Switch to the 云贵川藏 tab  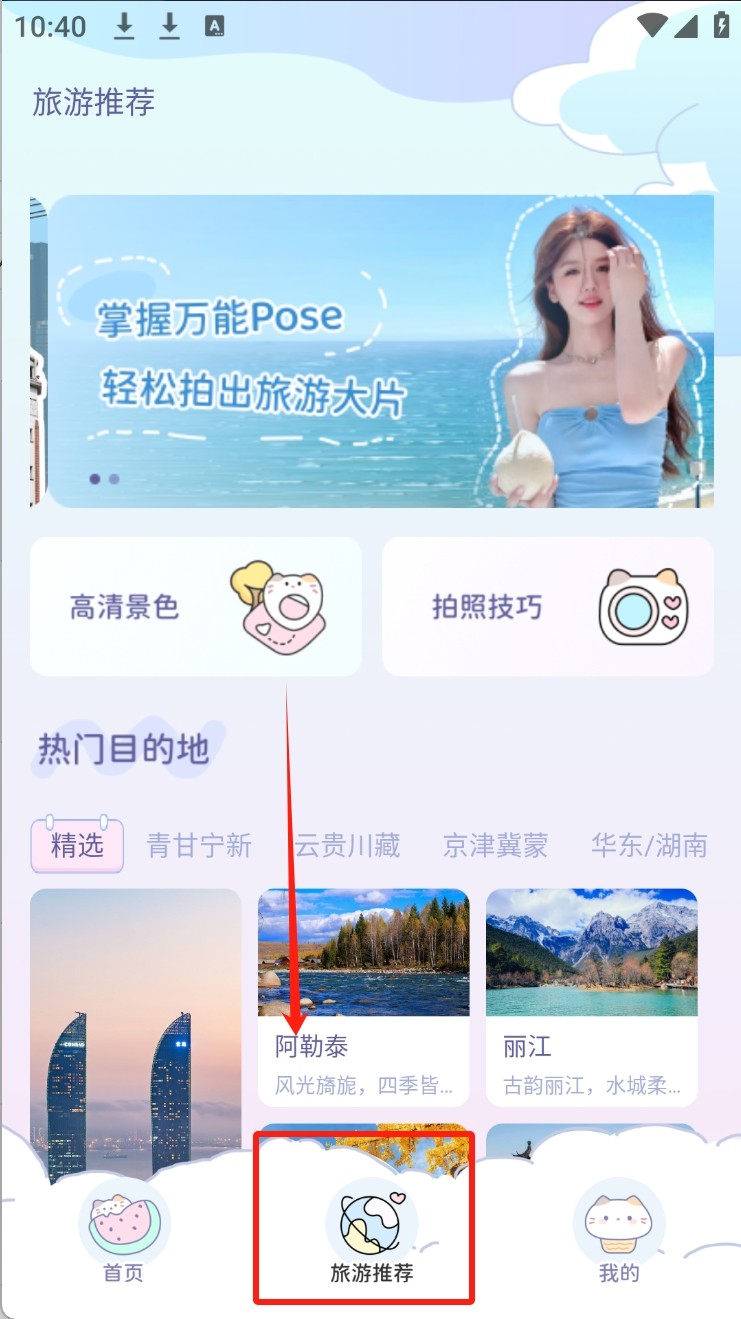(347, 846)
